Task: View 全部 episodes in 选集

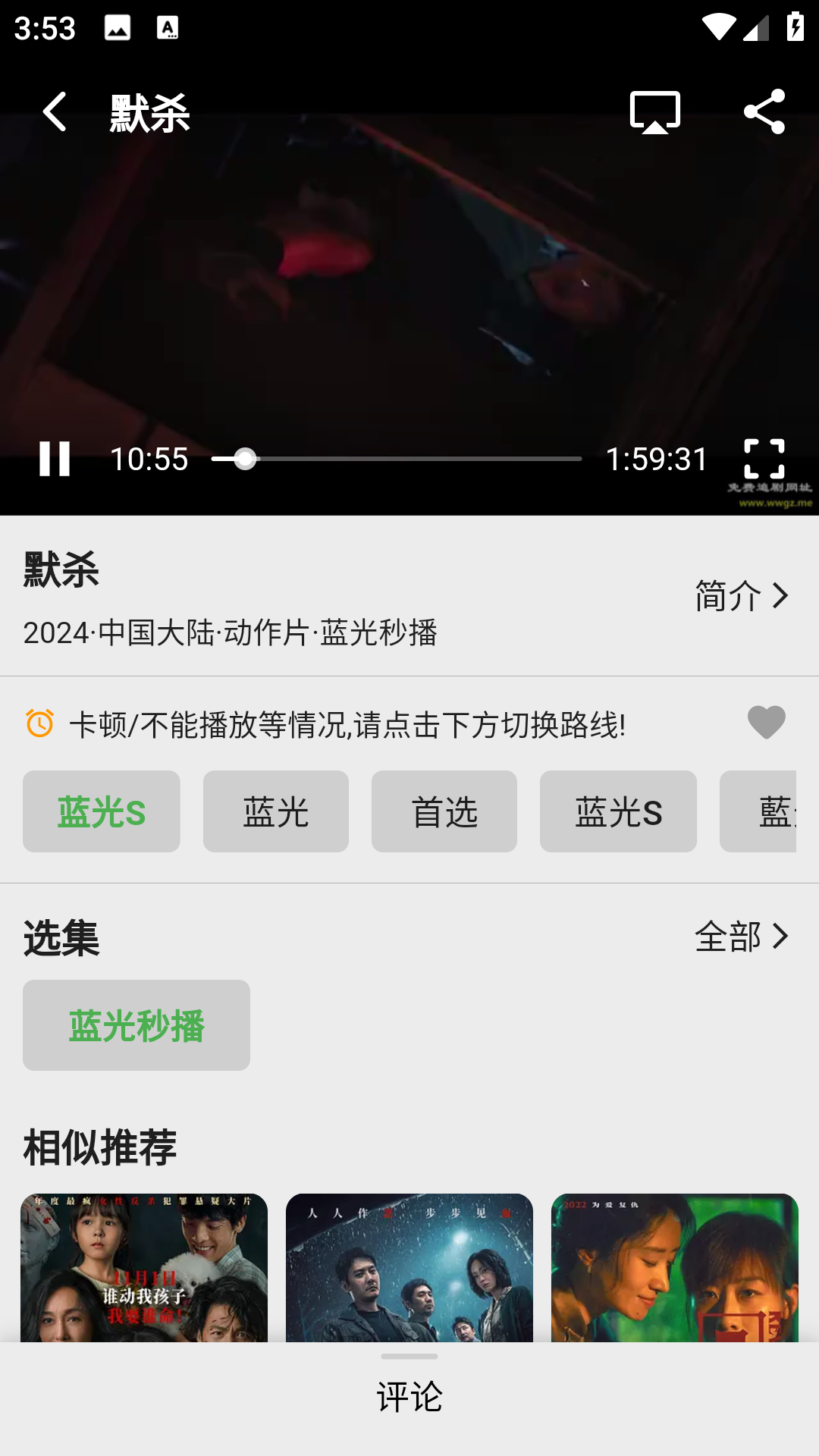Action: (x=742, y=937)
